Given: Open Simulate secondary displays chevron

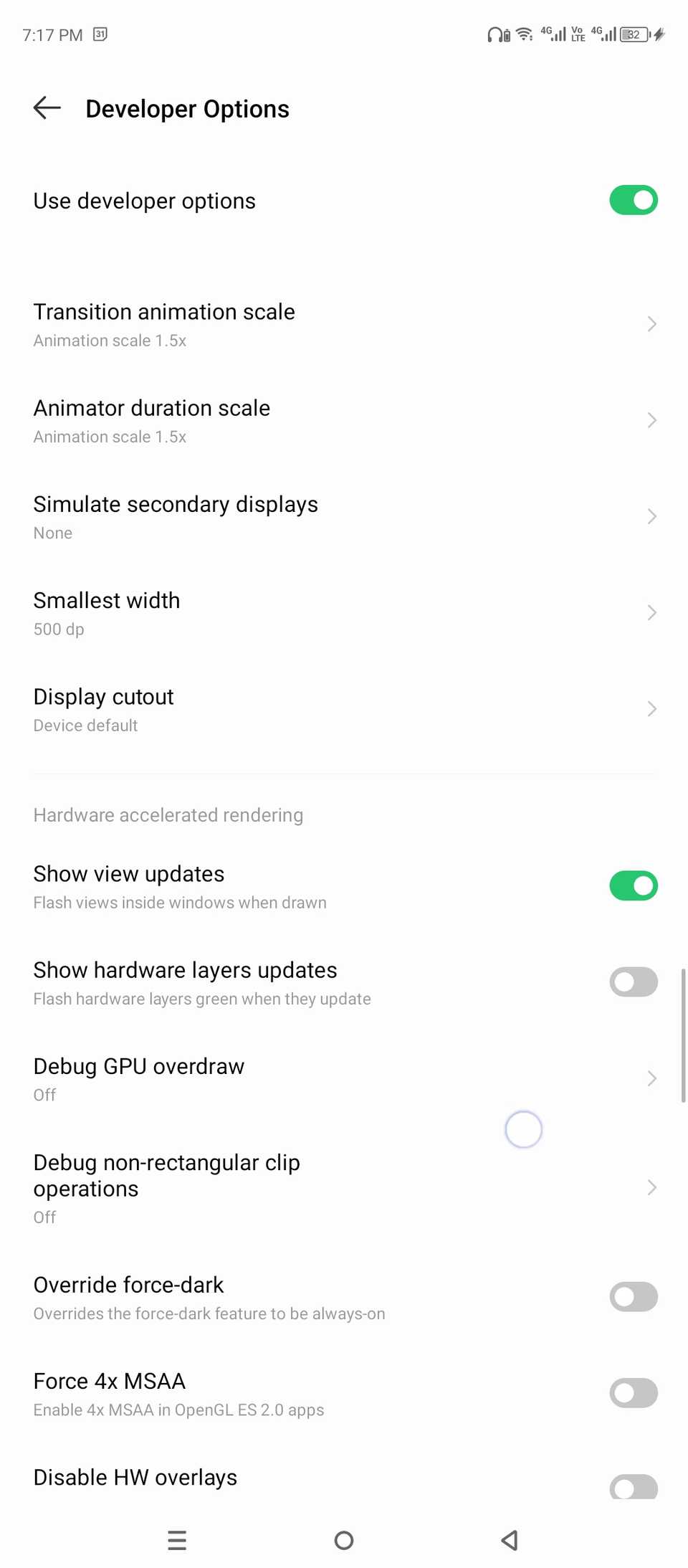Looking at the screenshot, I should (651, 516).
